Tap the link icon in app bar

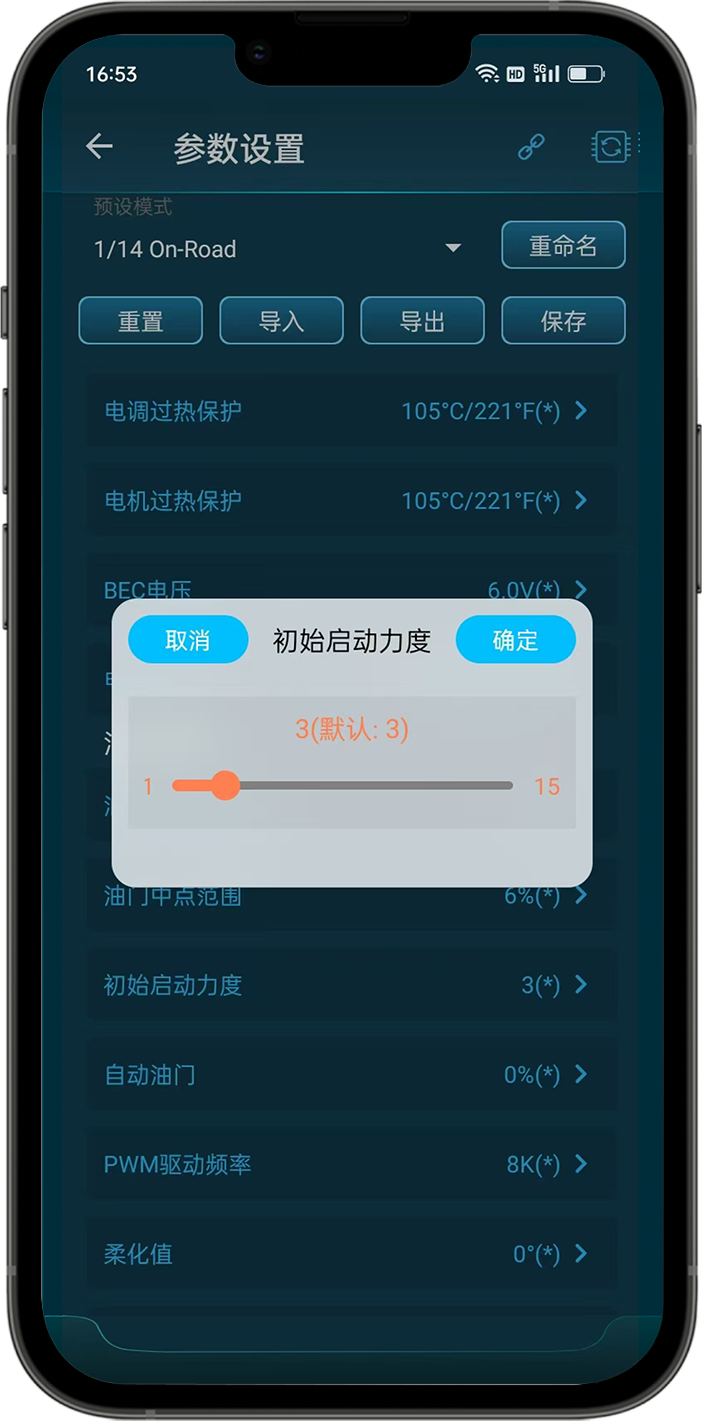click(x=531, y=148)
